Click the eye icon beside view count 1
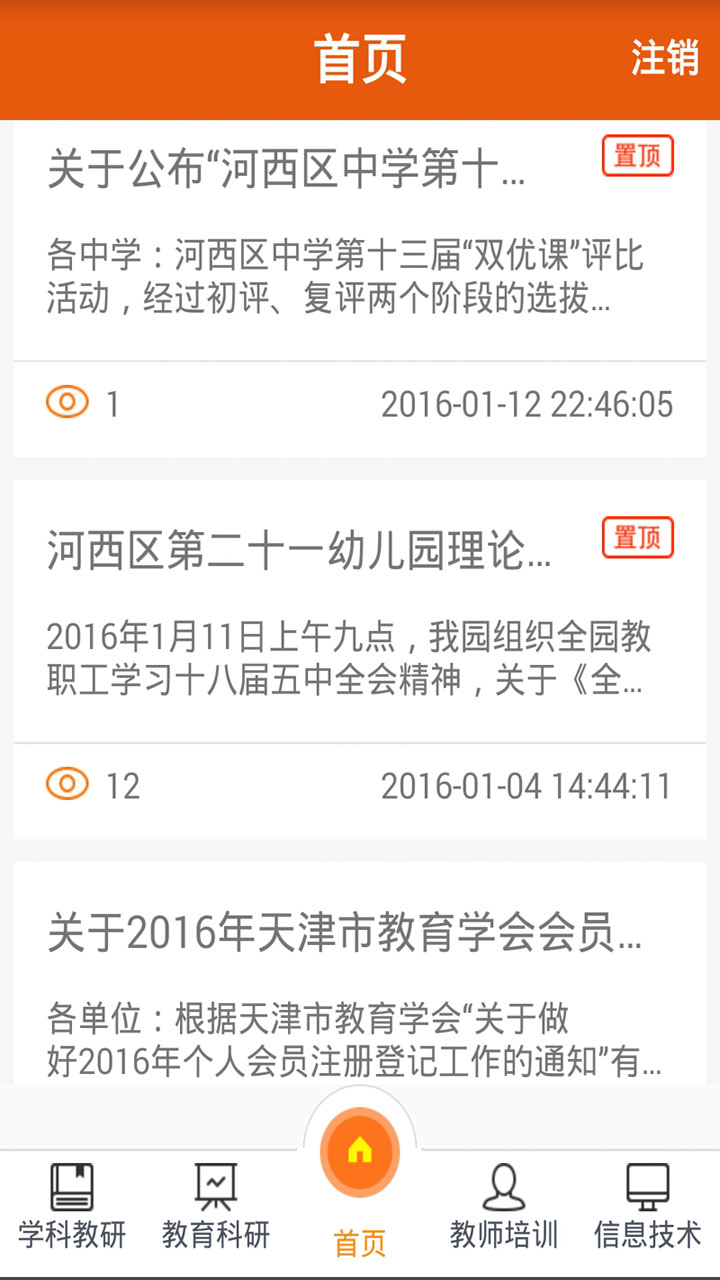This screenshot has width=720, height=1280. pos(68,401)
